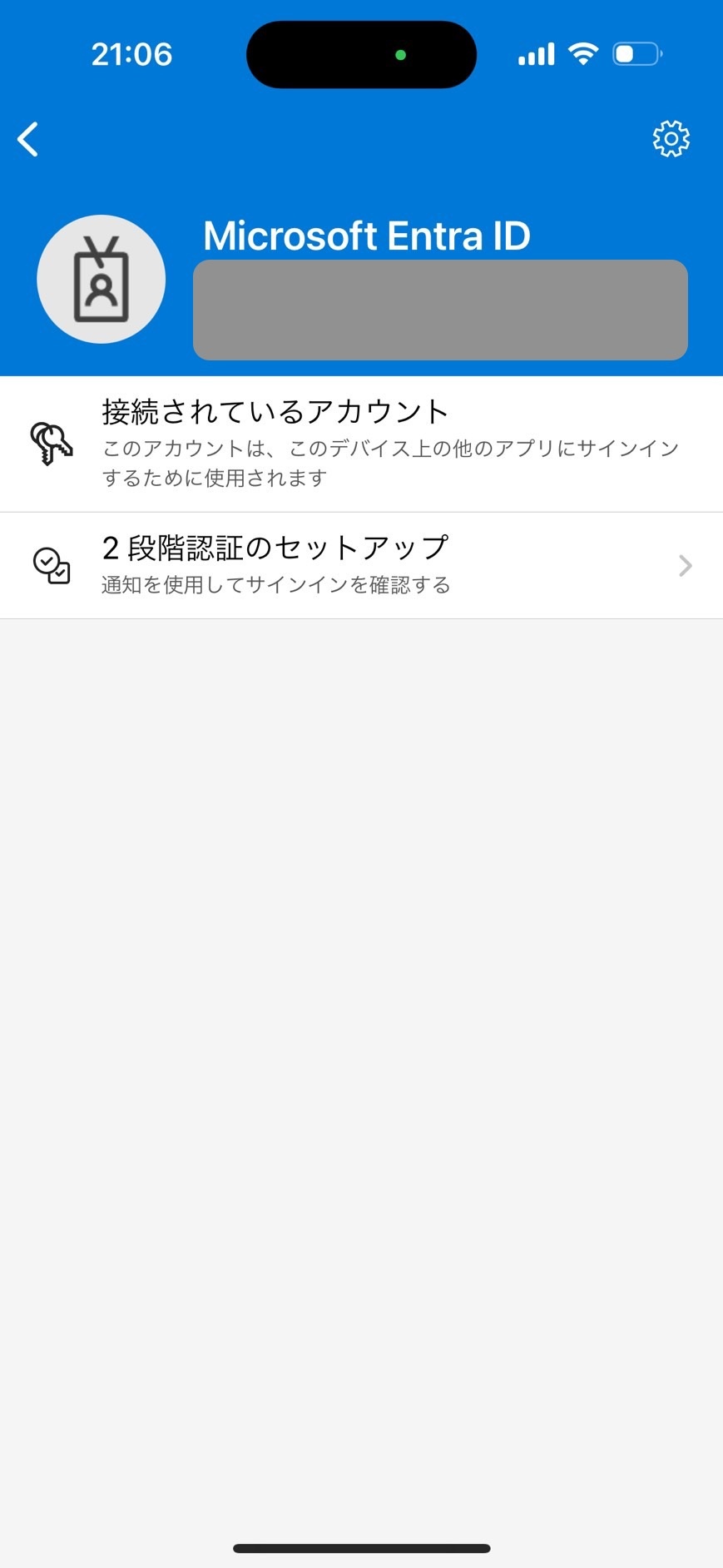Tap the Wi-Fi status icon
723x1568 pixels.
tap(582, 53)
